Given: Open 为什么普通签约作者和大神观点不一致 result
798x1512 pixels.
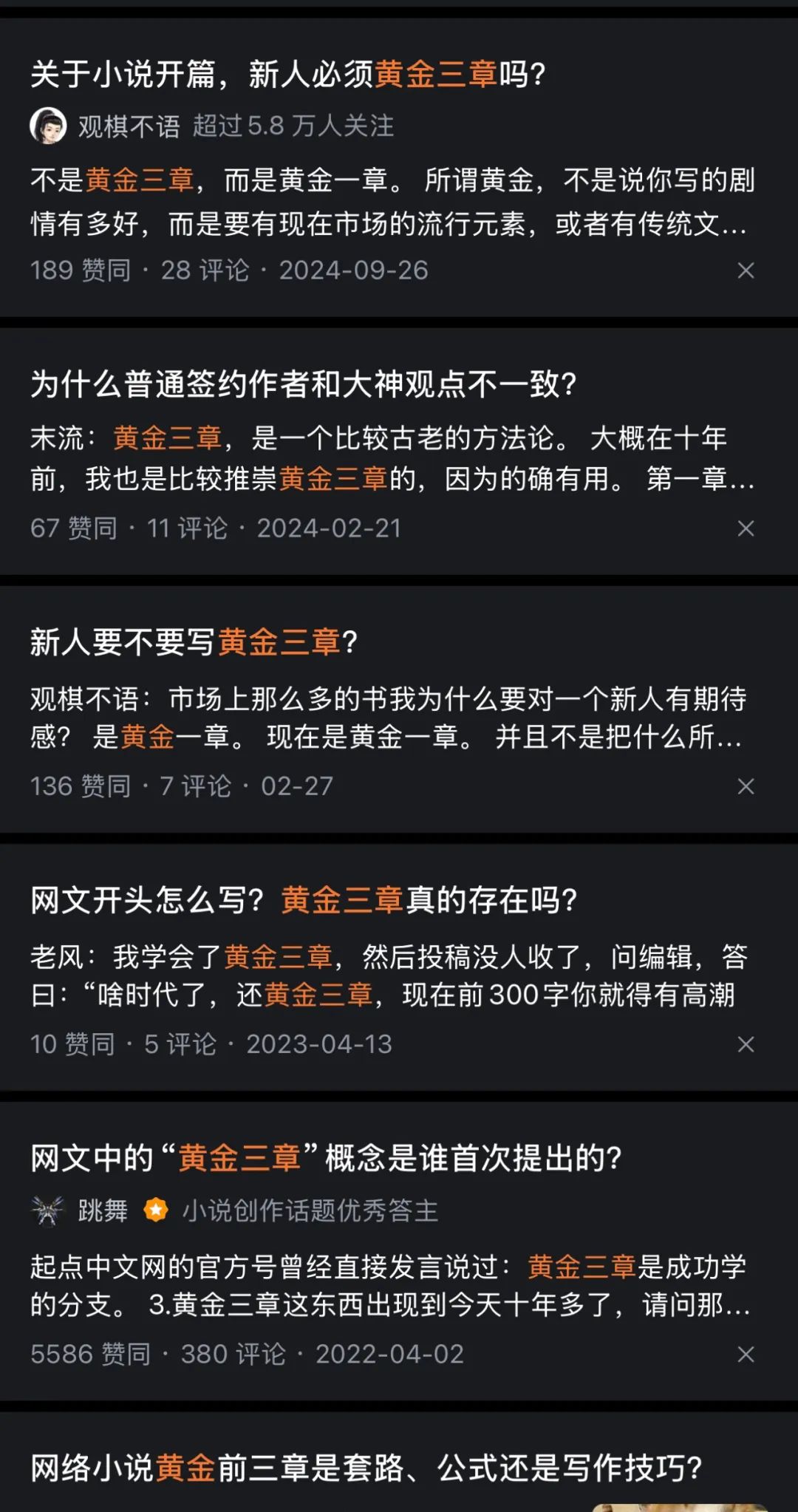Looking at the screenshot, I should point(303,384).
